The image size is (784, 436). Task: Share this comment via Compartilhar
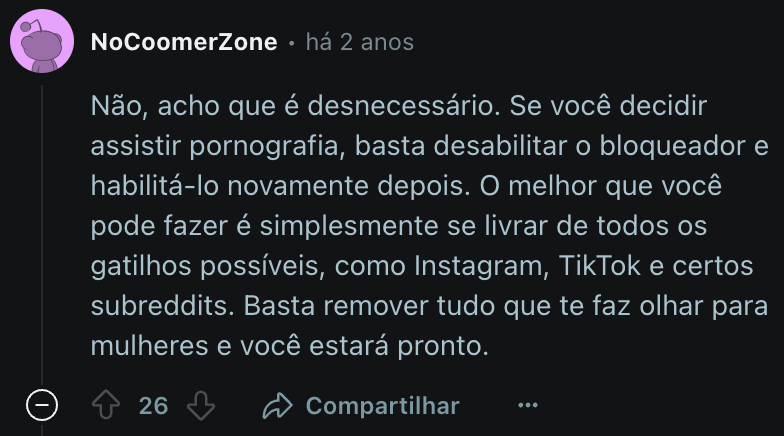[x=361, y=405]
